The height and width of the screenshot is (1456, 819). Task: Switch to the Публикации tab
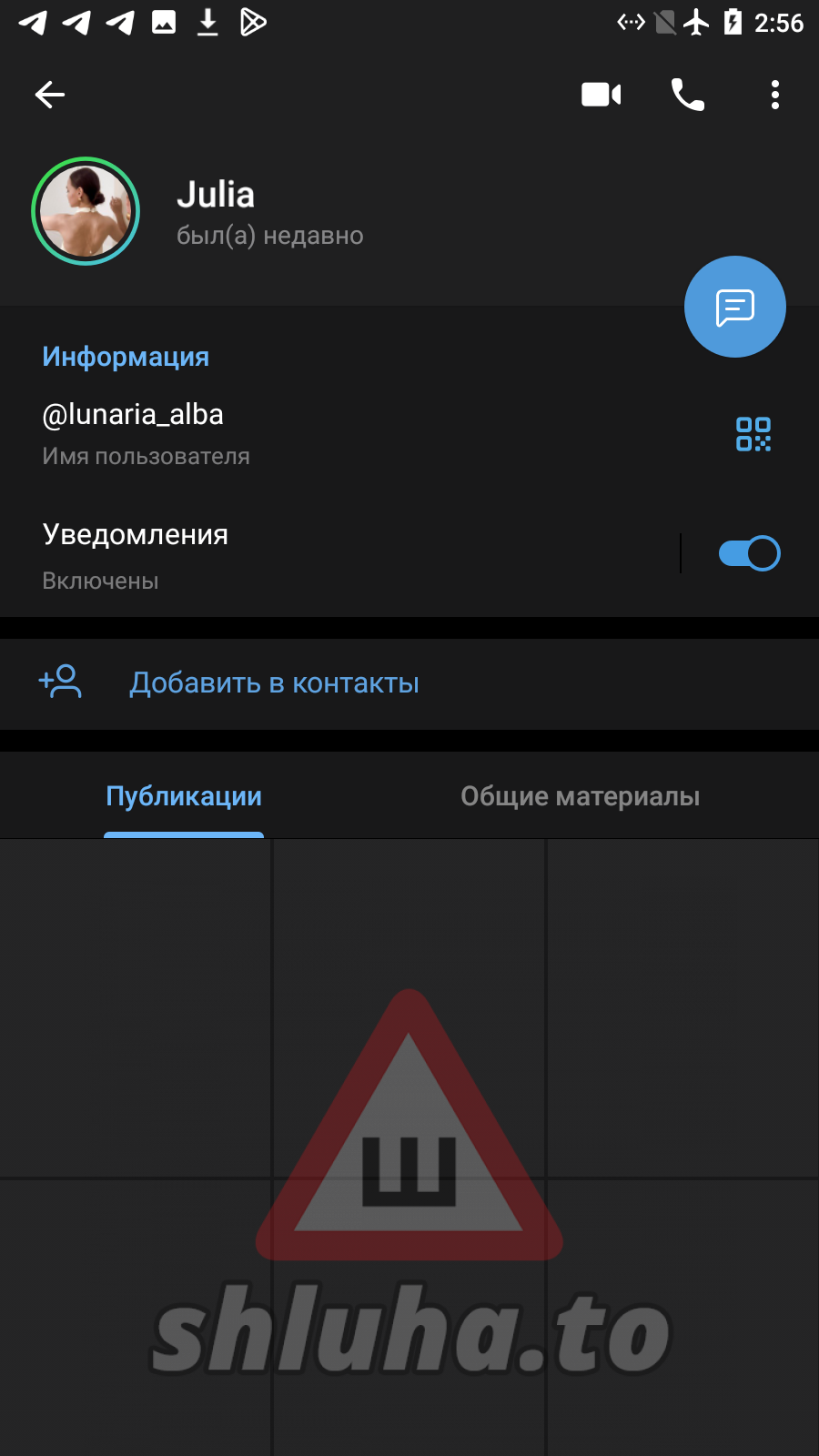[x=184, y=796]
